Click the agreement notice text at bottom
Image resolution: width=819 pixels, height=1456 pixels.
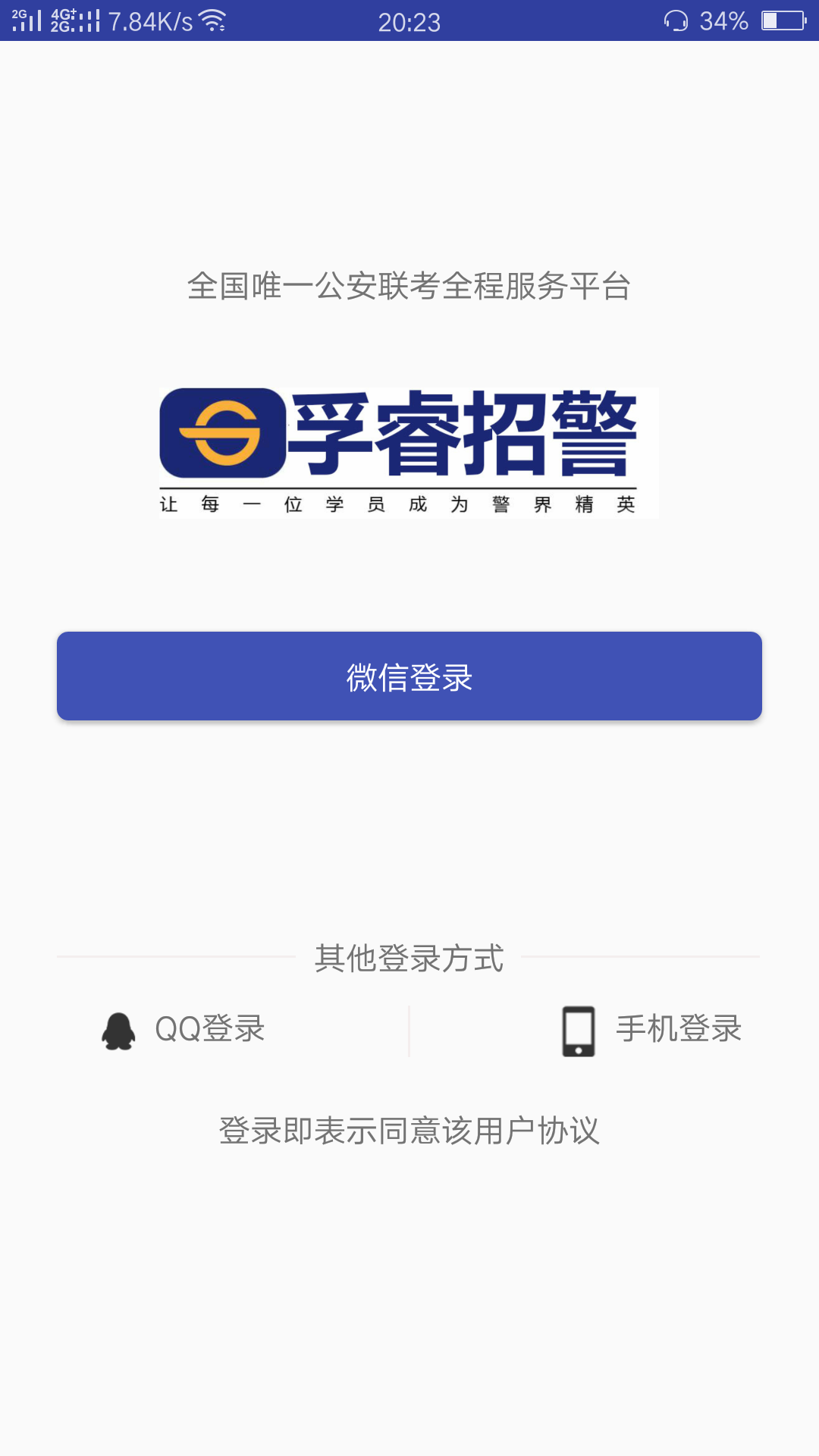coord(409,1130)
